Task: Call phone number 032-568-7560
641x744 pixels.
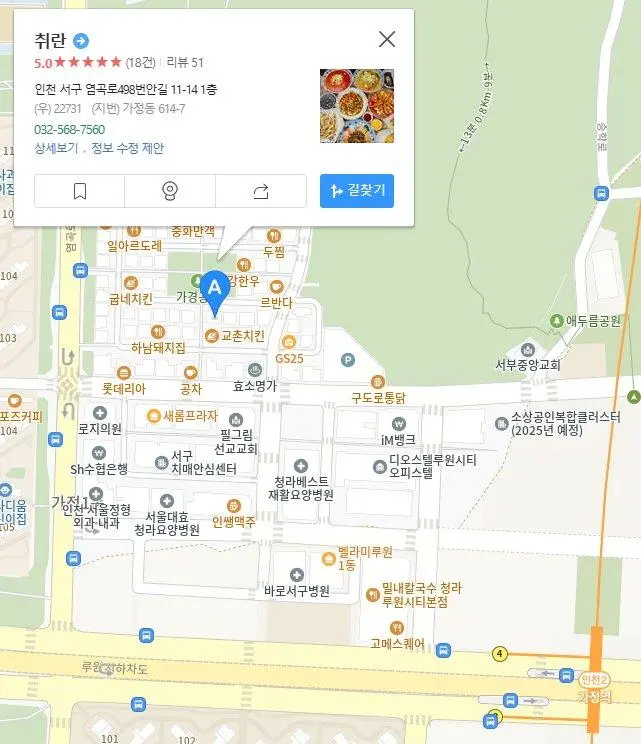Action: (x=69, y=130)
